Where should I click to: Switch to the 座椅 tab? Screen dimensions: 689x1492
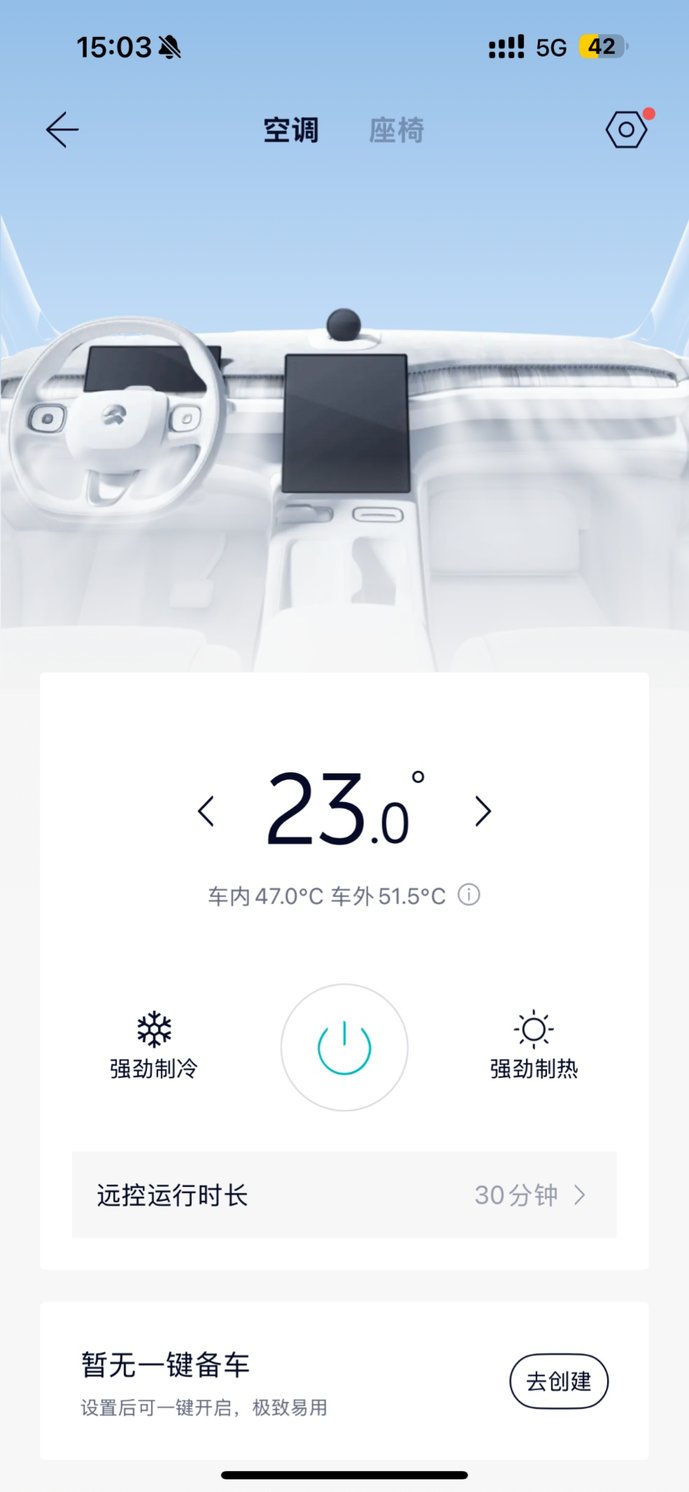click(x=396, y=130)
